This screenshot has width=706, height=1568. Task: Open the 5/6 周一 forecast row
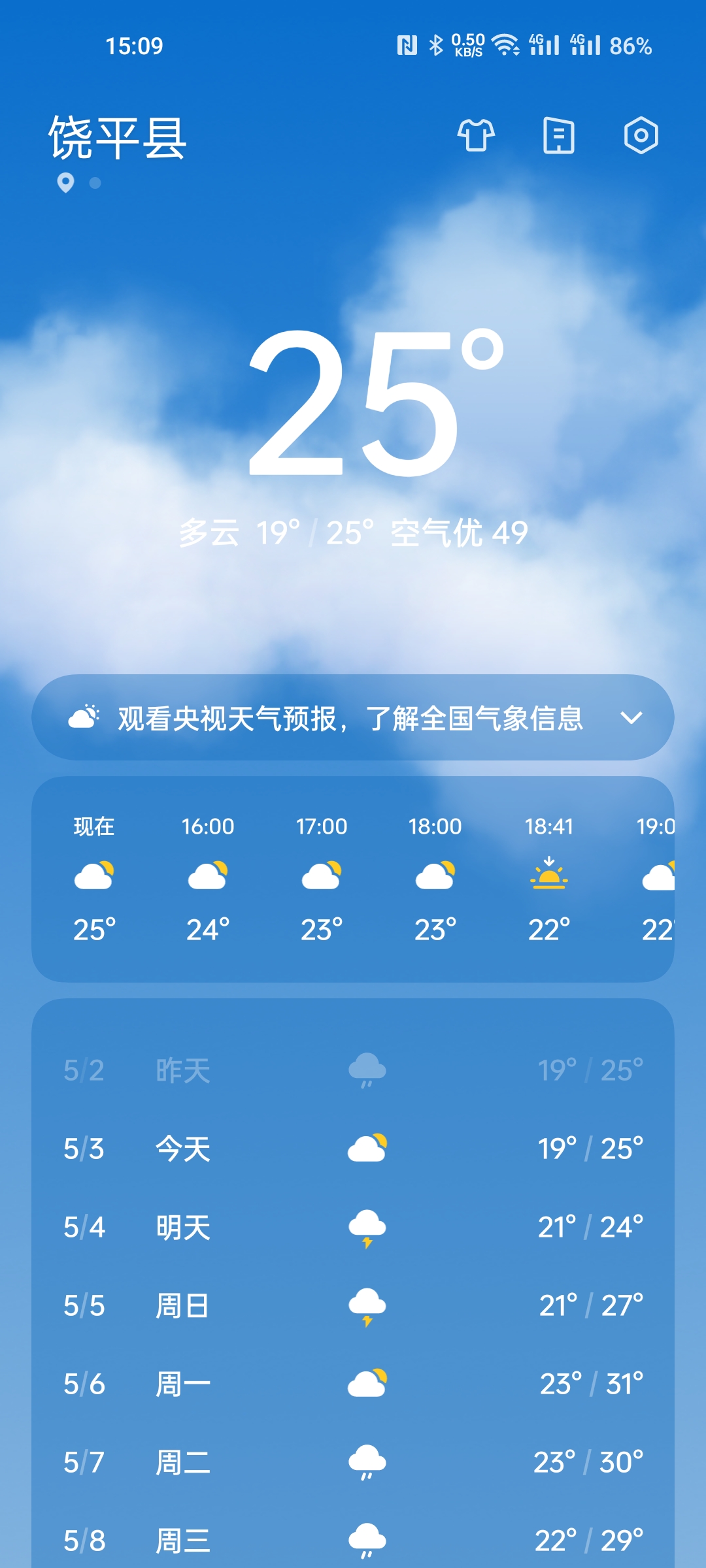[x=353, y=1384]
